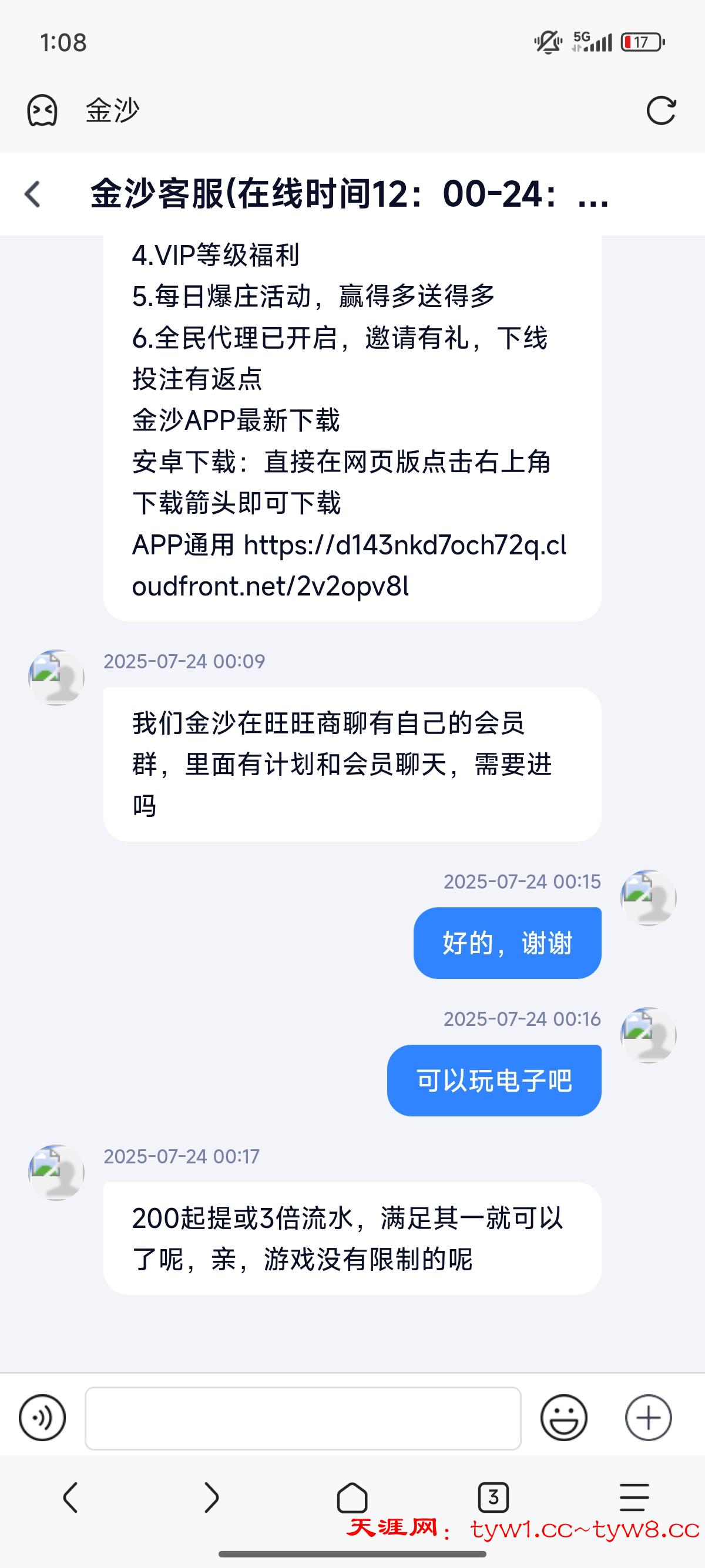Screen dimensions: 705x1568
Task: Open the plus attachment menu
Action: coord(649,1418)
